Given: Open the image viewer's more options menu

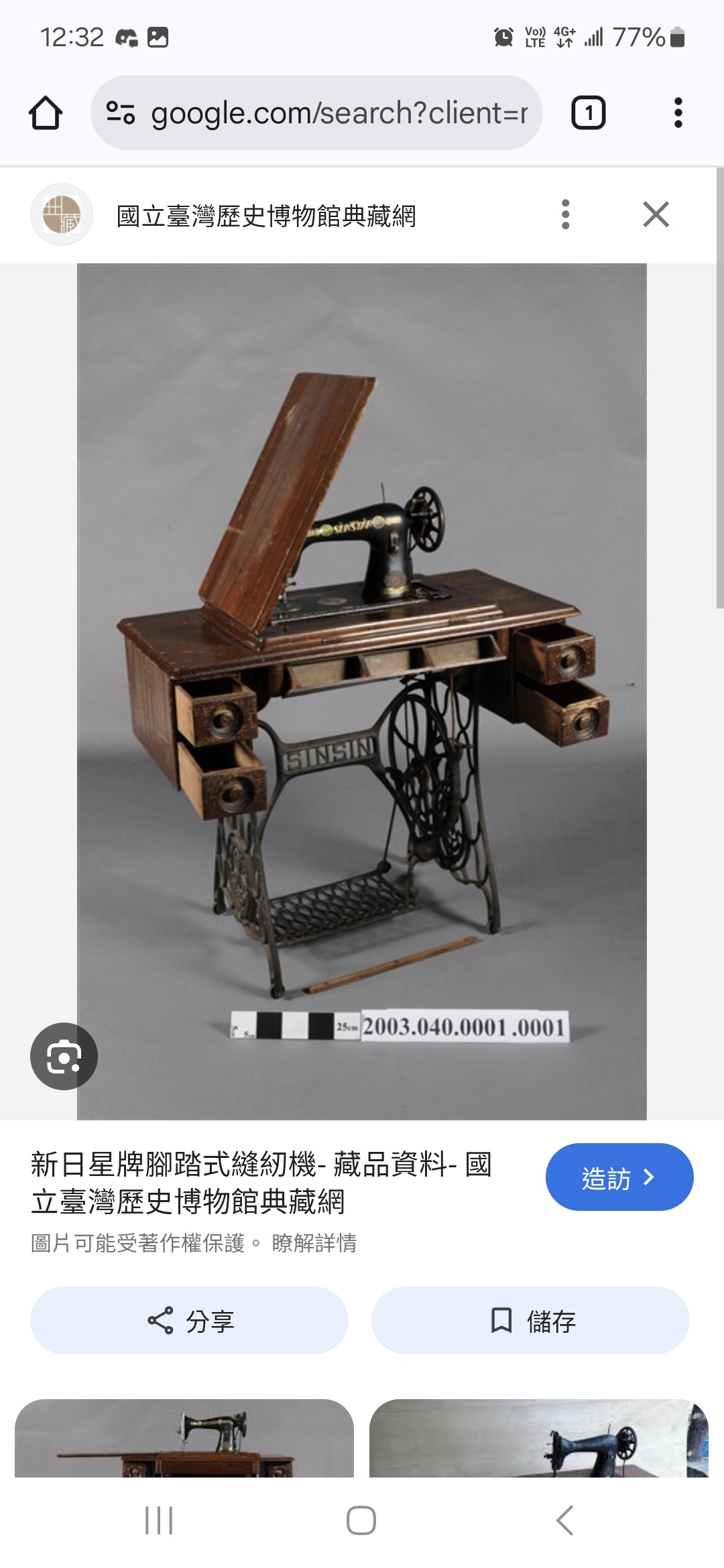Looking at the screenshot, I should [565, 215].
